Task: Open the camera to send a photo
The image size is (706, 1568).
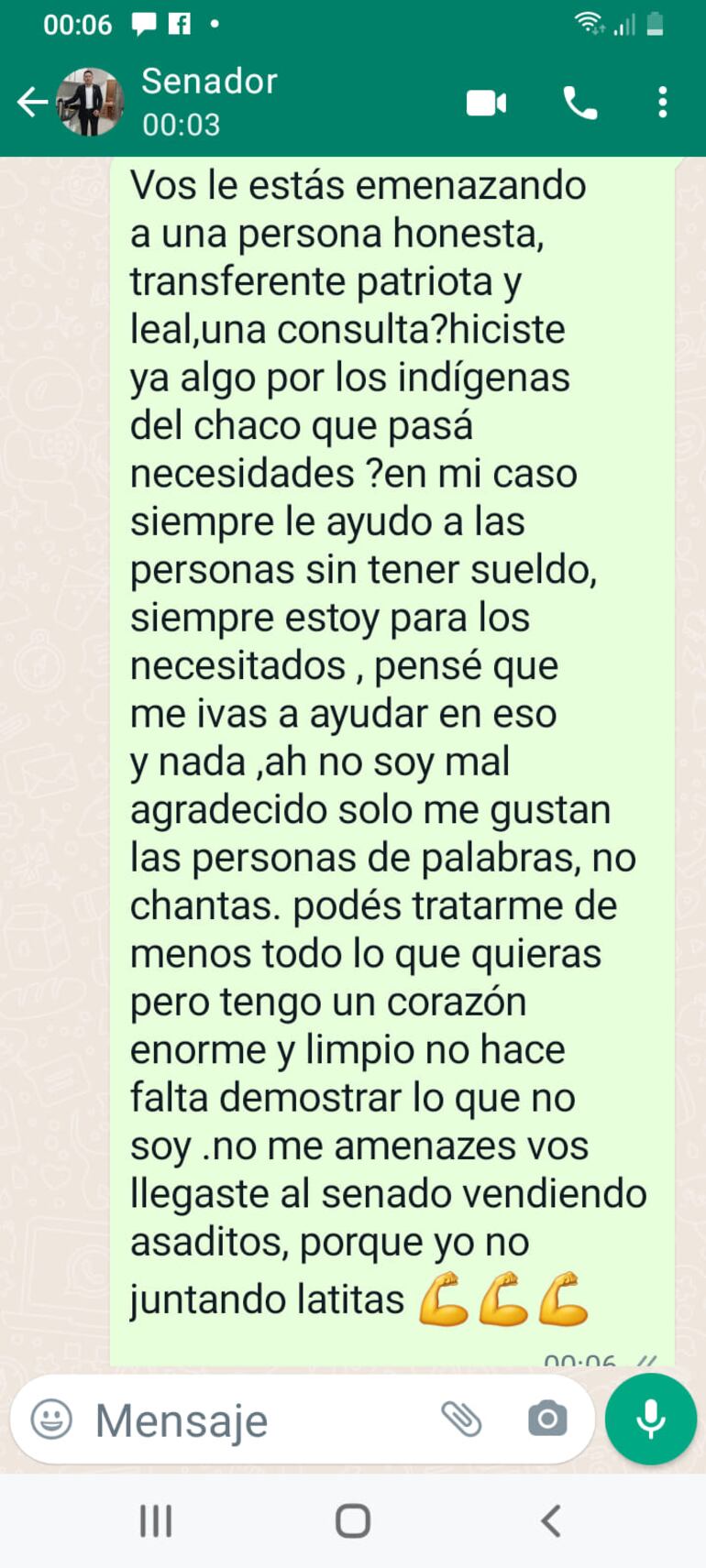Action: (x=547, y=1418)
